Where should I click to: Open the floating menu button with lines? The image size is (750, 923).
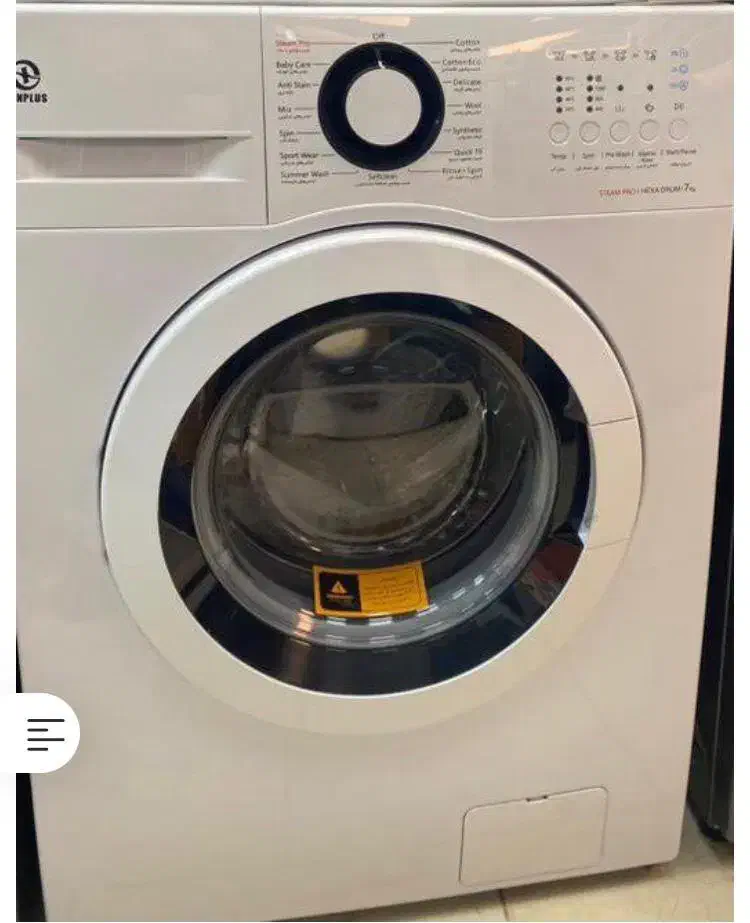[x=45, y=734]
